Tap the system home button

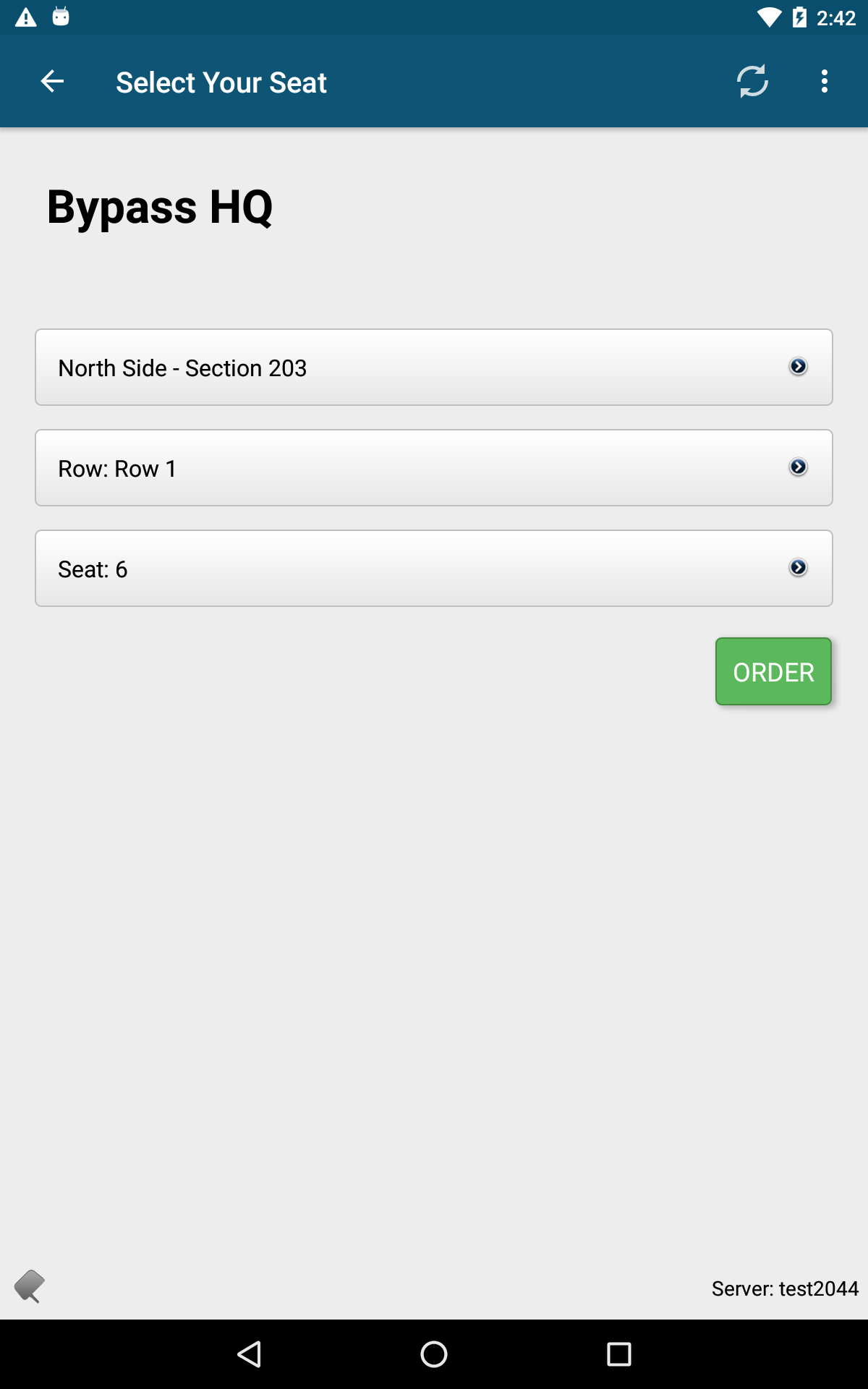tap(434, 1354)
